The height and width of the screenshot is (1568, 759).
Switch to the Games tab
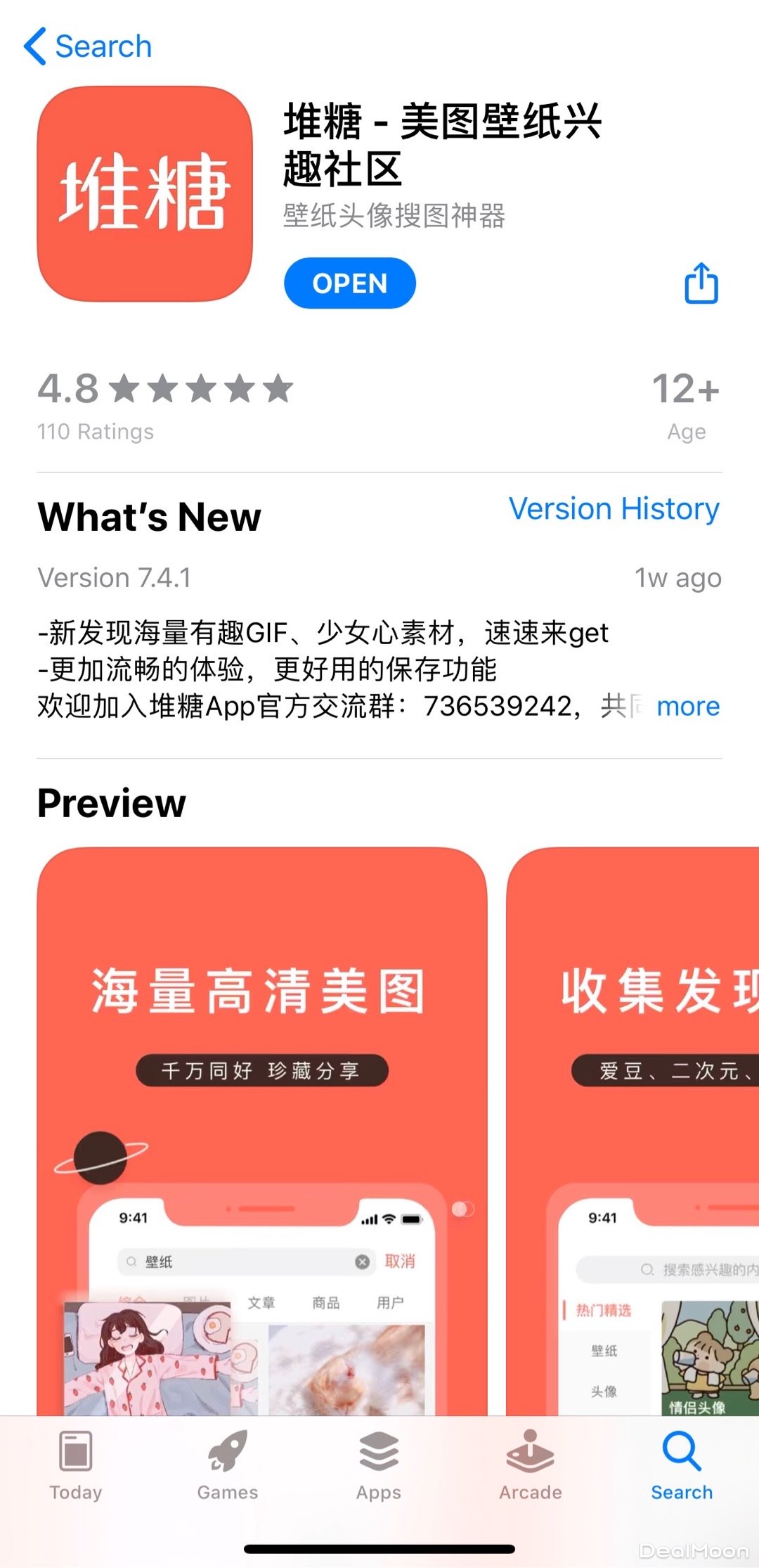(x=227, y=1465)
